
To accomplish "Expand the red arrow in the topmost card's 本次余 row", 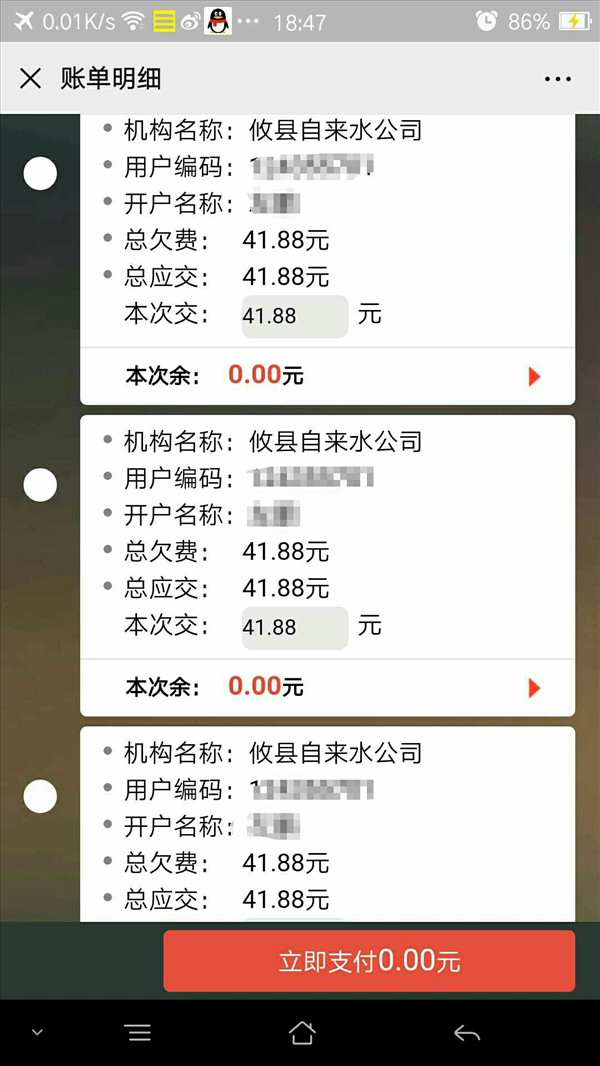I will [x=534, y=377].
